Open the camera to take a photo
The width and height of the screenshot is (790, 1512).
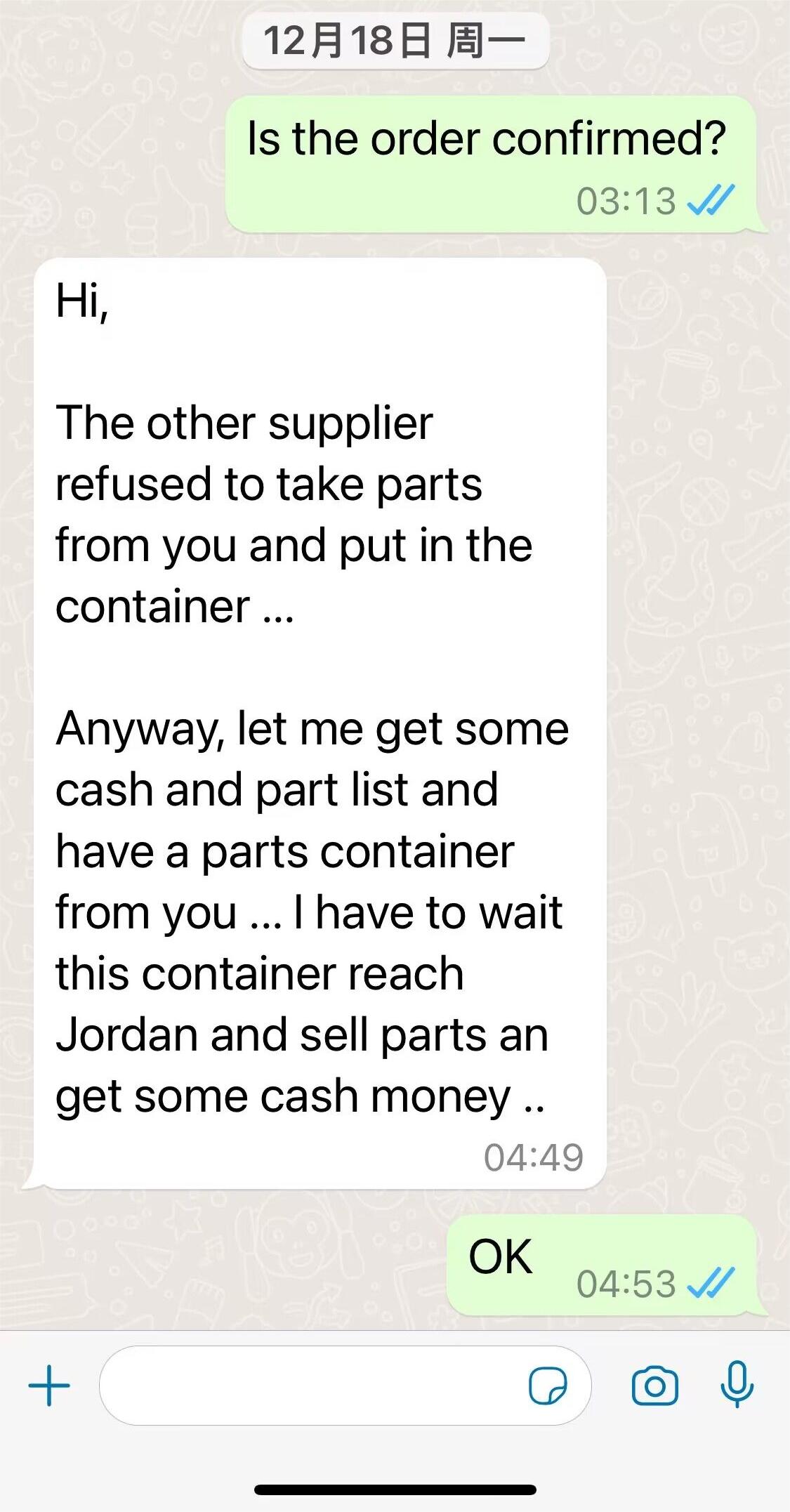click(655, 1386)
